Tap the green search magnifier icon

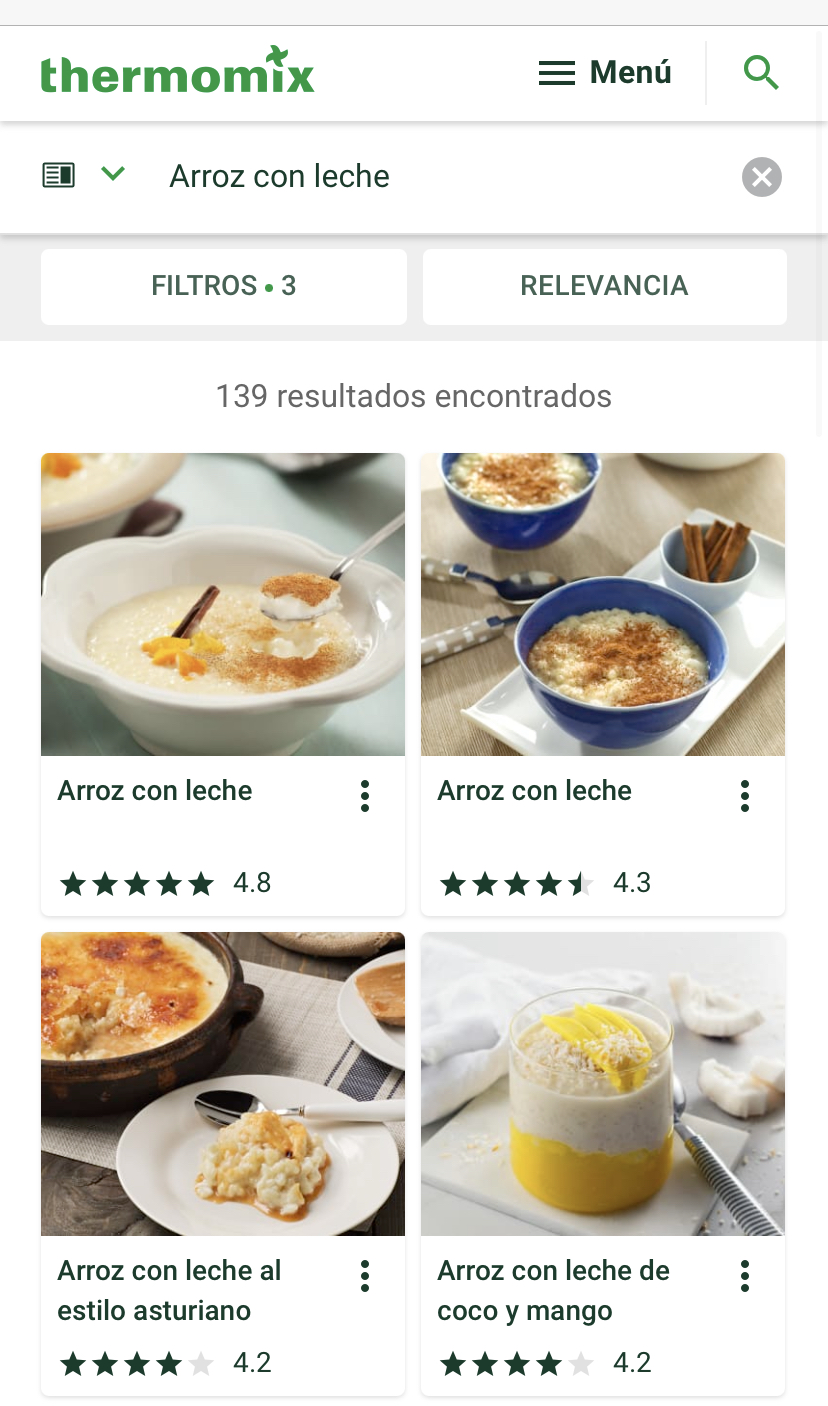(761, 73)
